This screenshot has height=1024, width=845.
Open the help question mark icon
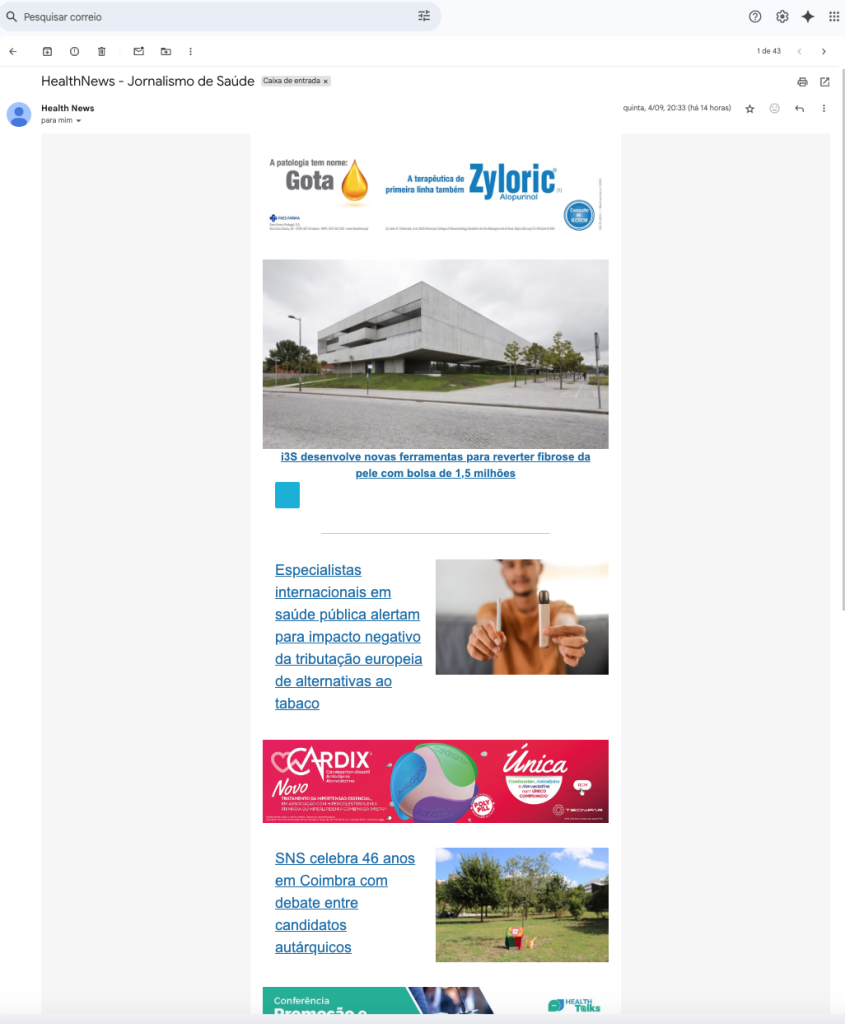pyautogui.click(x=755, y=16)
